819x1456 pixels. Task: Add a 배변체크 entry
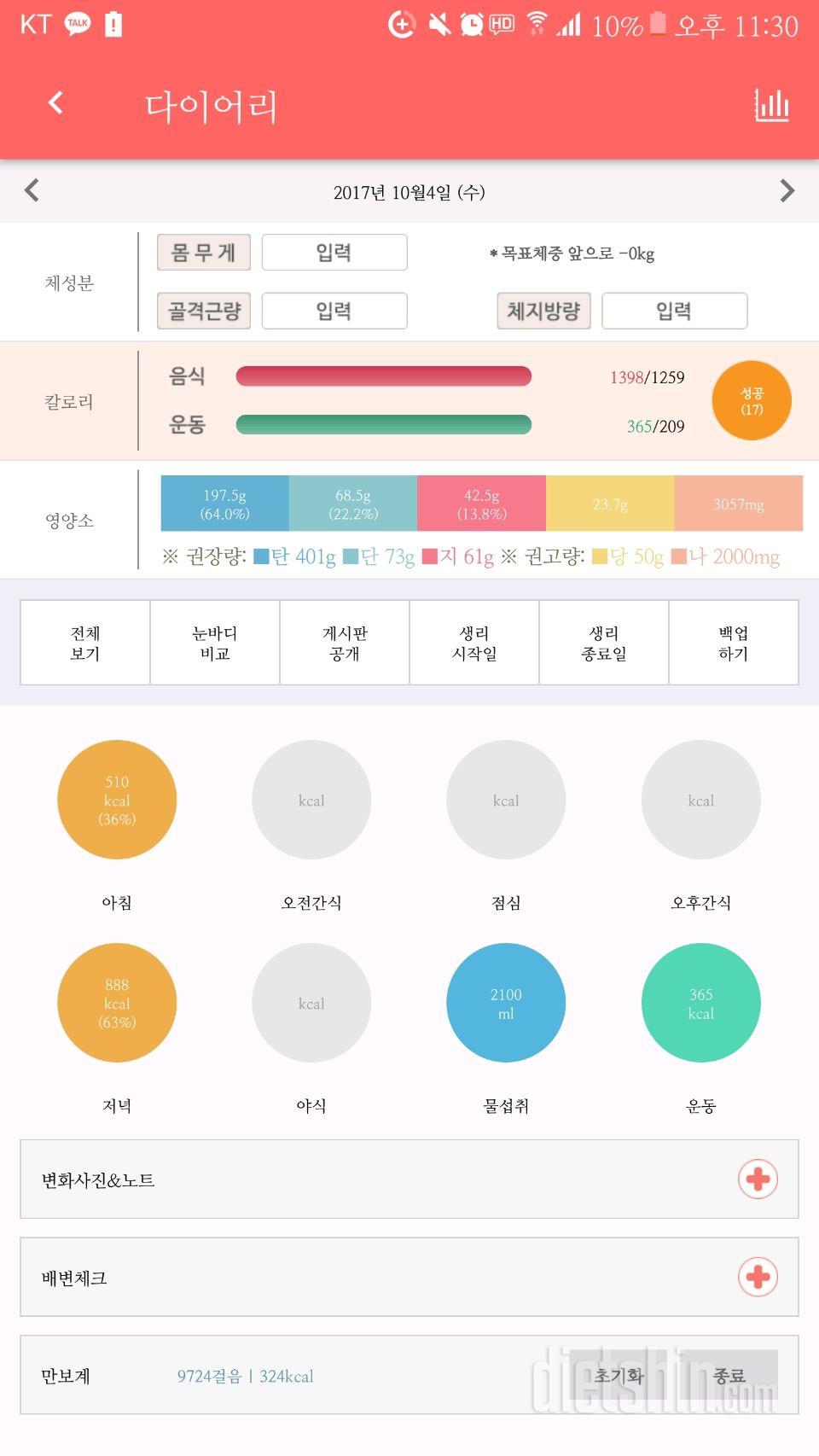(758, 1278)
